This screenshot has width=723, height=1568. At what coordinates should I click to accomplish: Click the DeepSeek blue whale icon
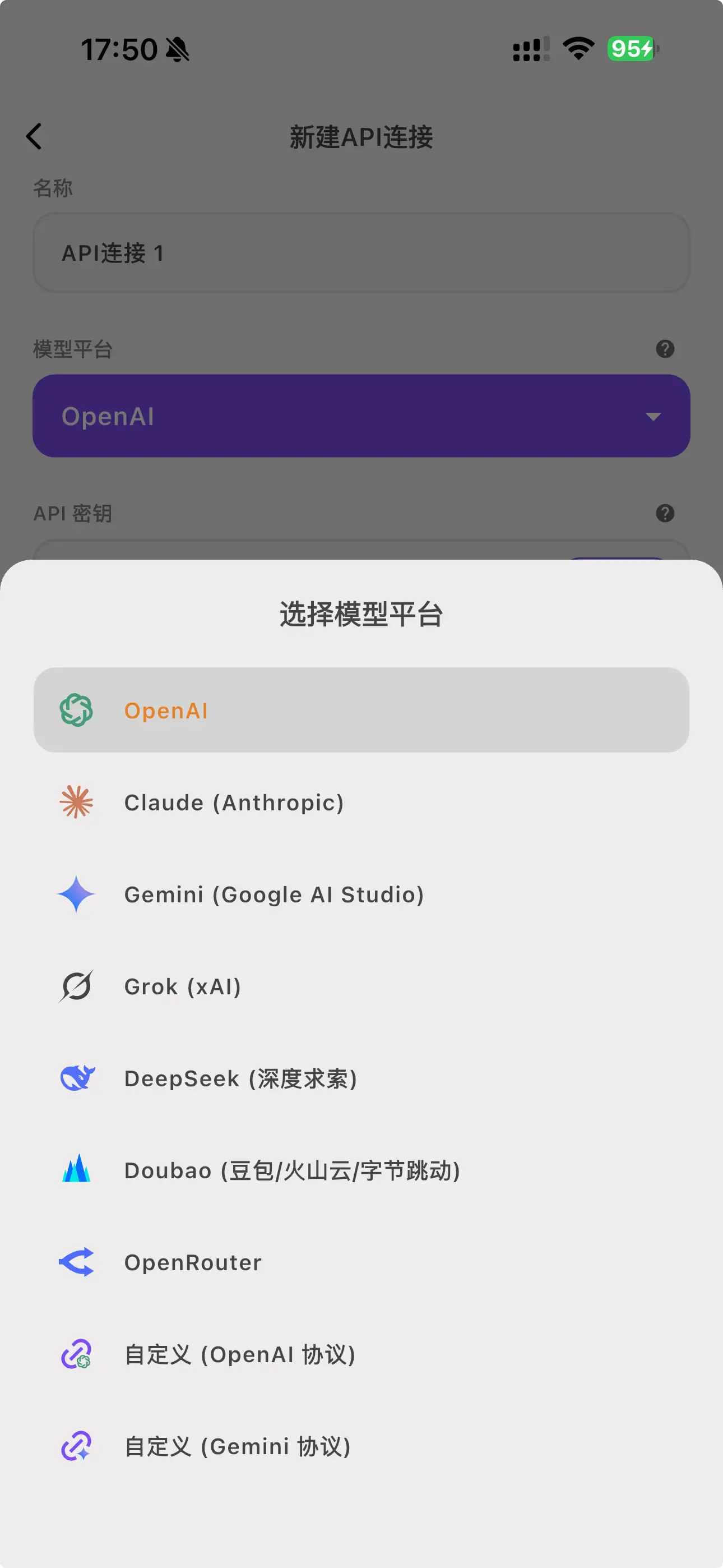coord(77,1078)
